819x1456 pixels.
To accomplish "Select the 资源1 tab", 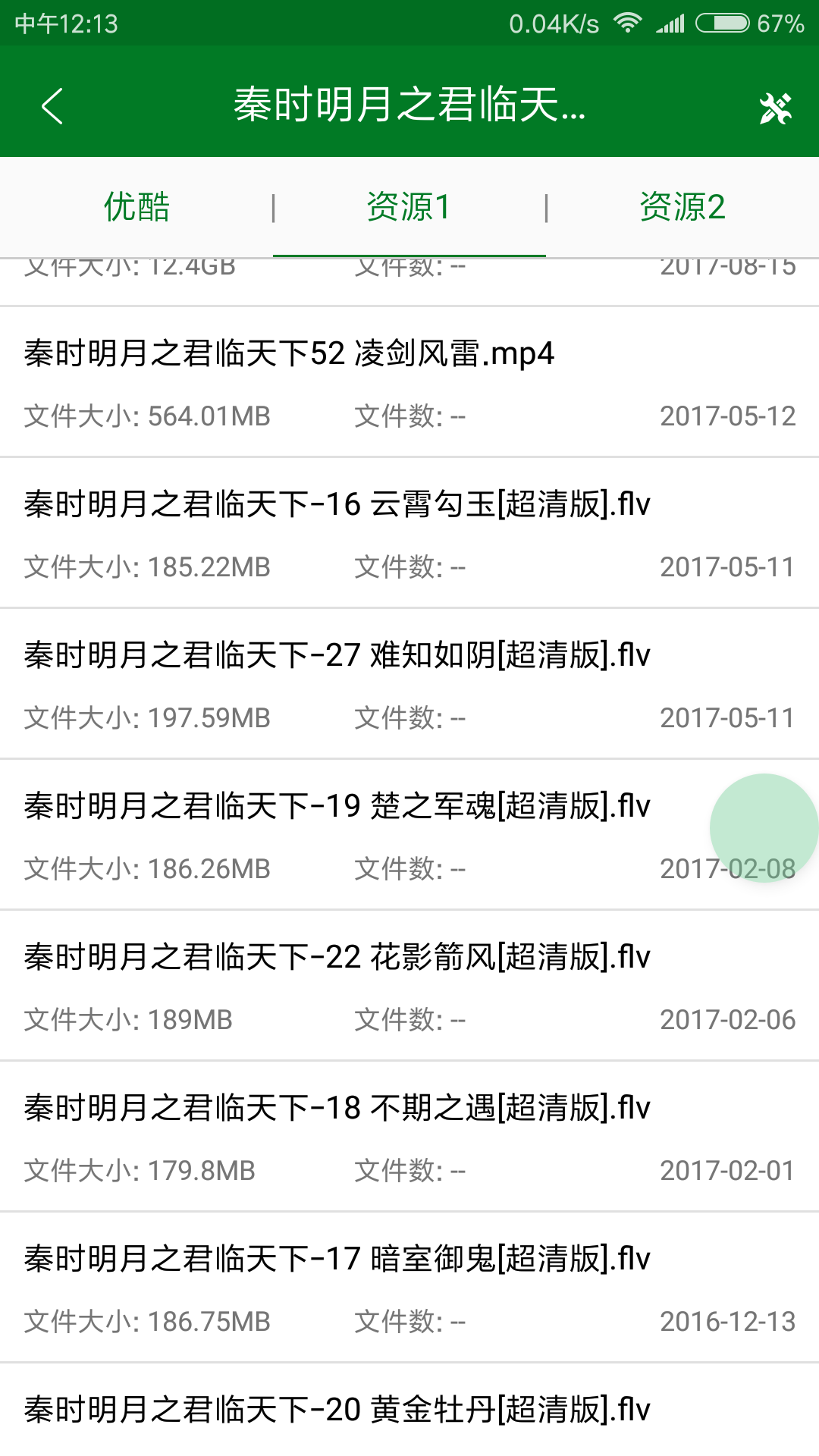I will [x=409, y=207].
